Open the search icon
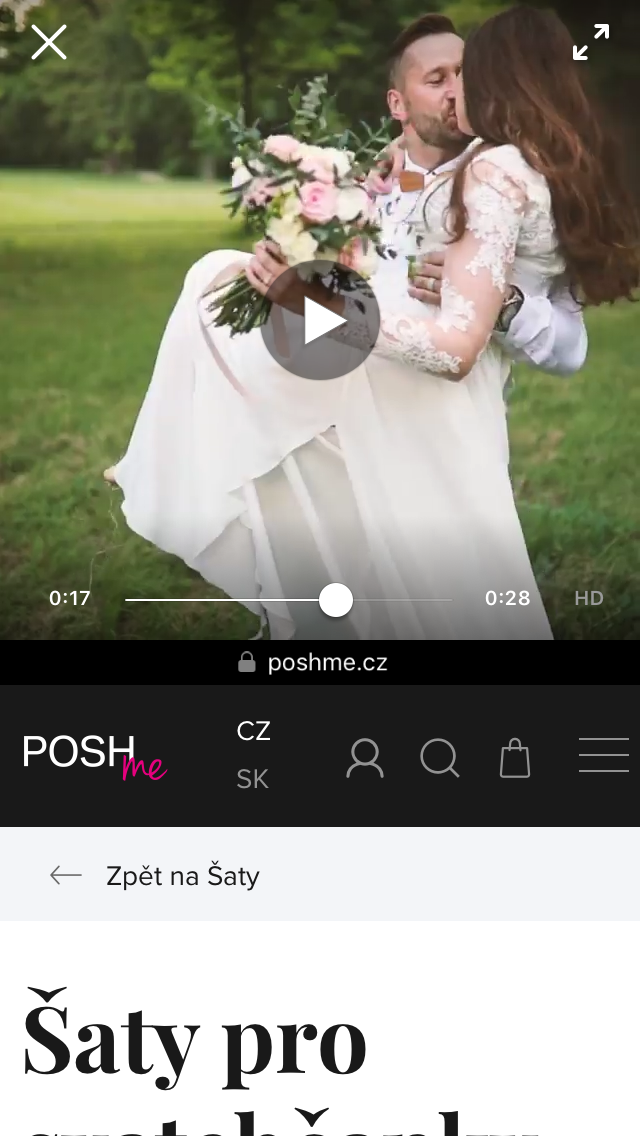The image size is (640, 1136). [x=440, y=758]
